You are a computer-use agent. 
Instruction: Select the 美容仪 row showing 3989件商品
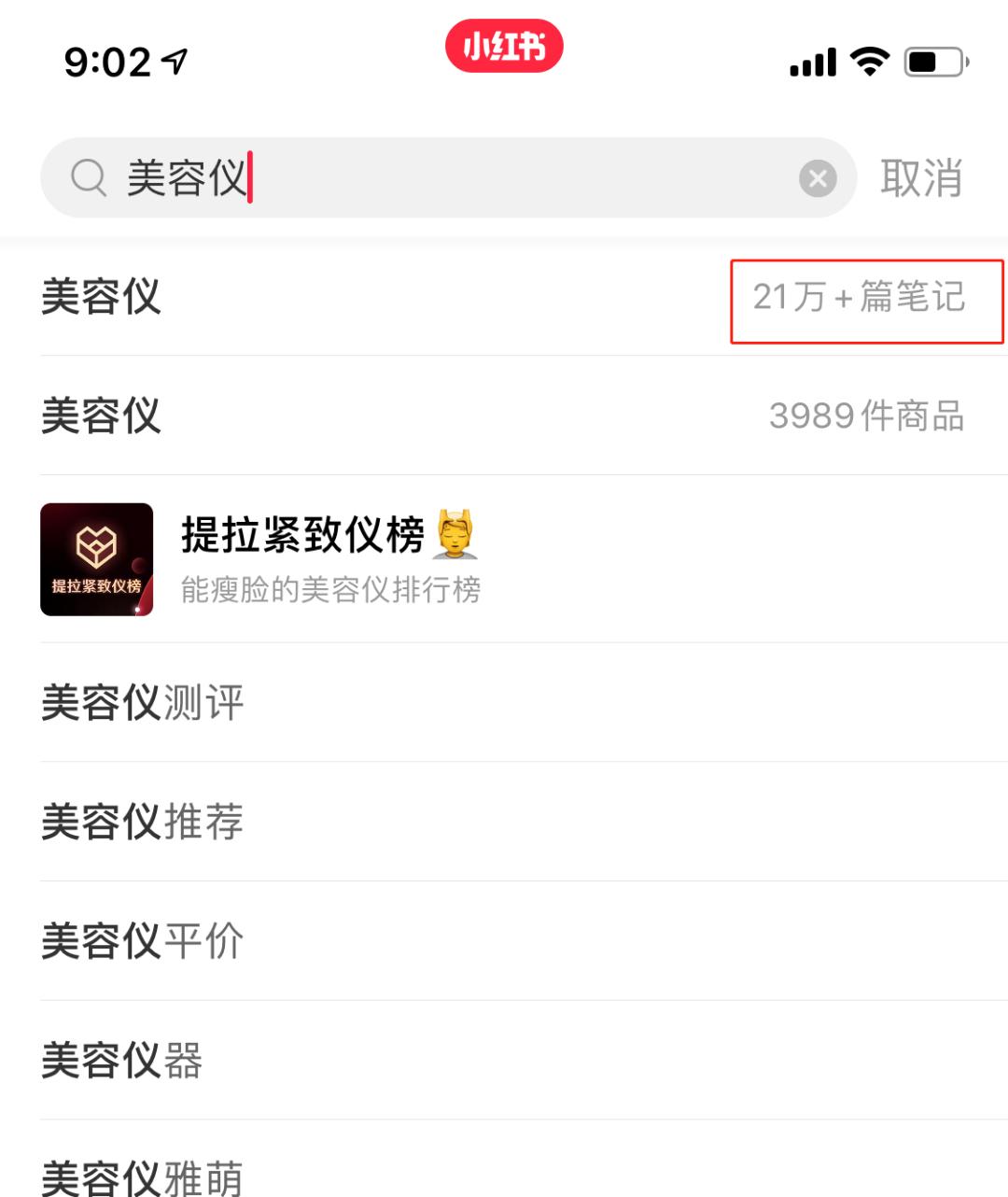click(504, 416)
